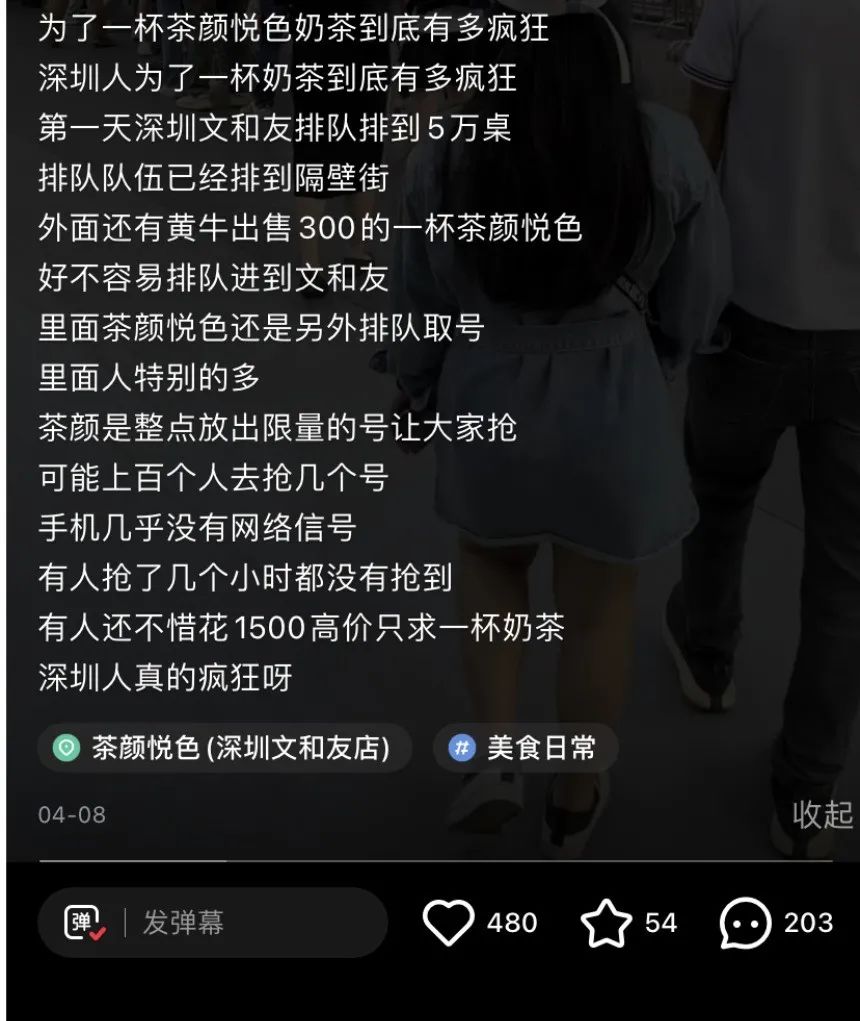This screenshot has width=860, height=1021.
Task: Save the post with the star icon
Action: coord(606,922)
